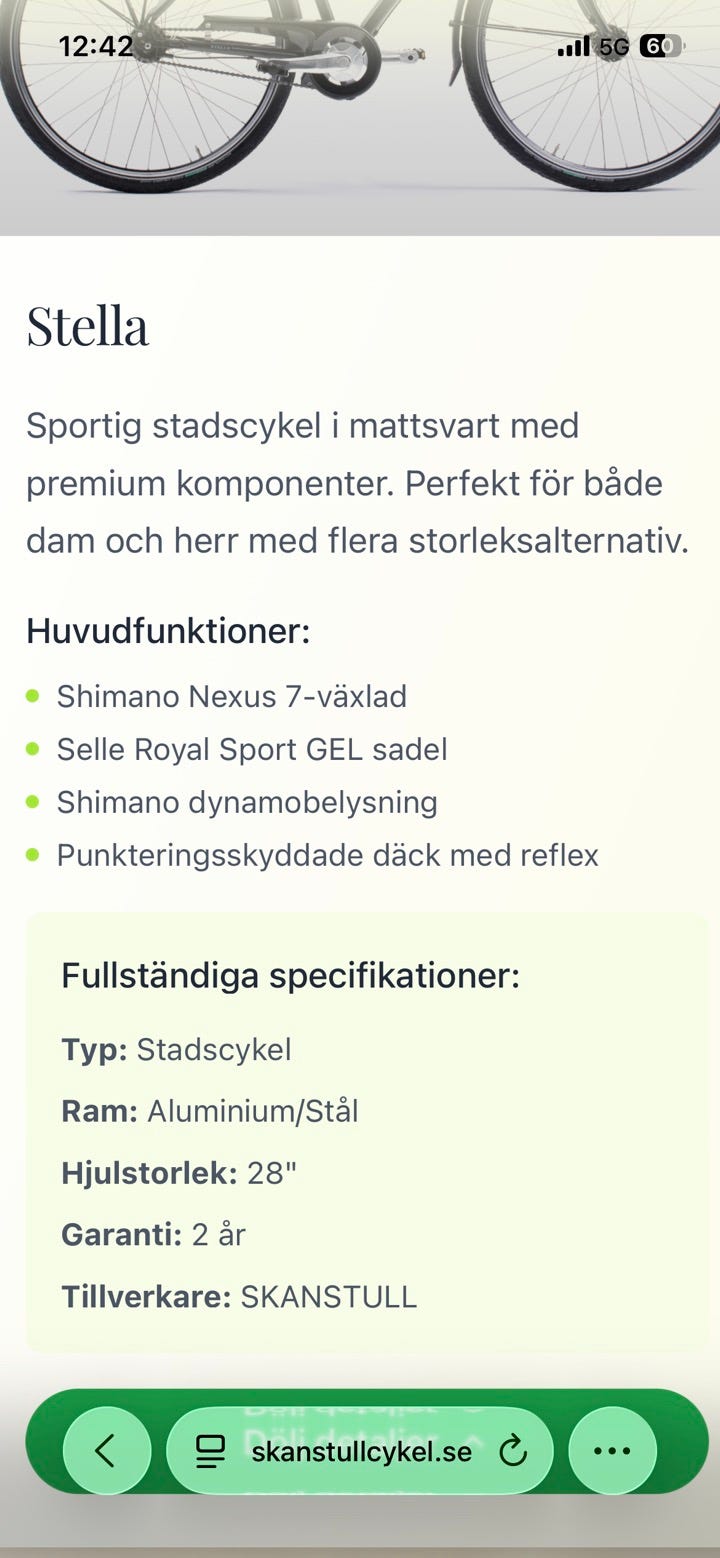Select the Punkteringsskyddade däck med reflex item
The image size is (720, 1558).
[327, 855]
